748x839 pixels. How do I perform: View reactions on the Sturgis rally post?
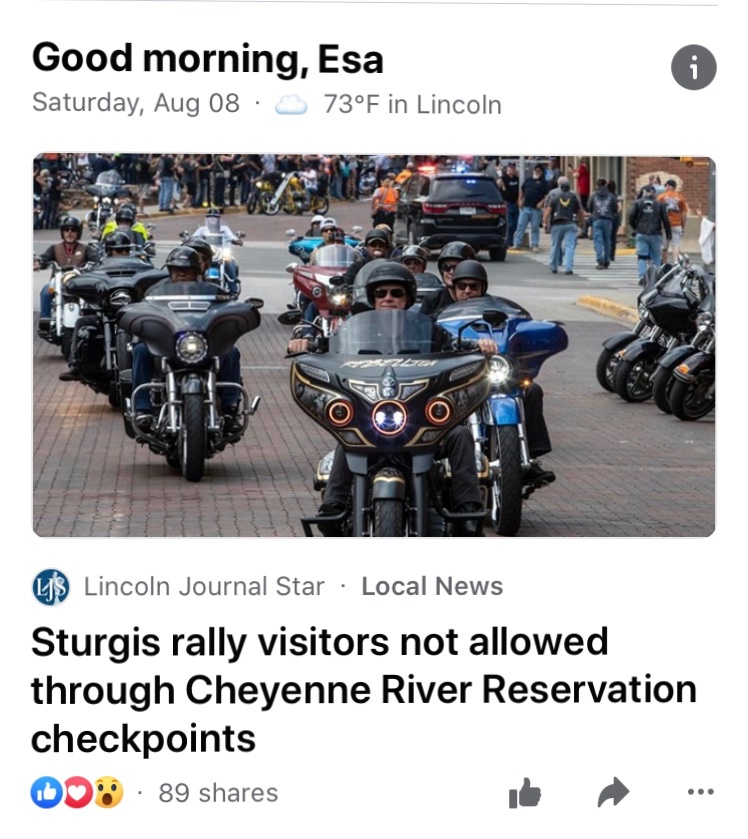click(x=78, y=793)
